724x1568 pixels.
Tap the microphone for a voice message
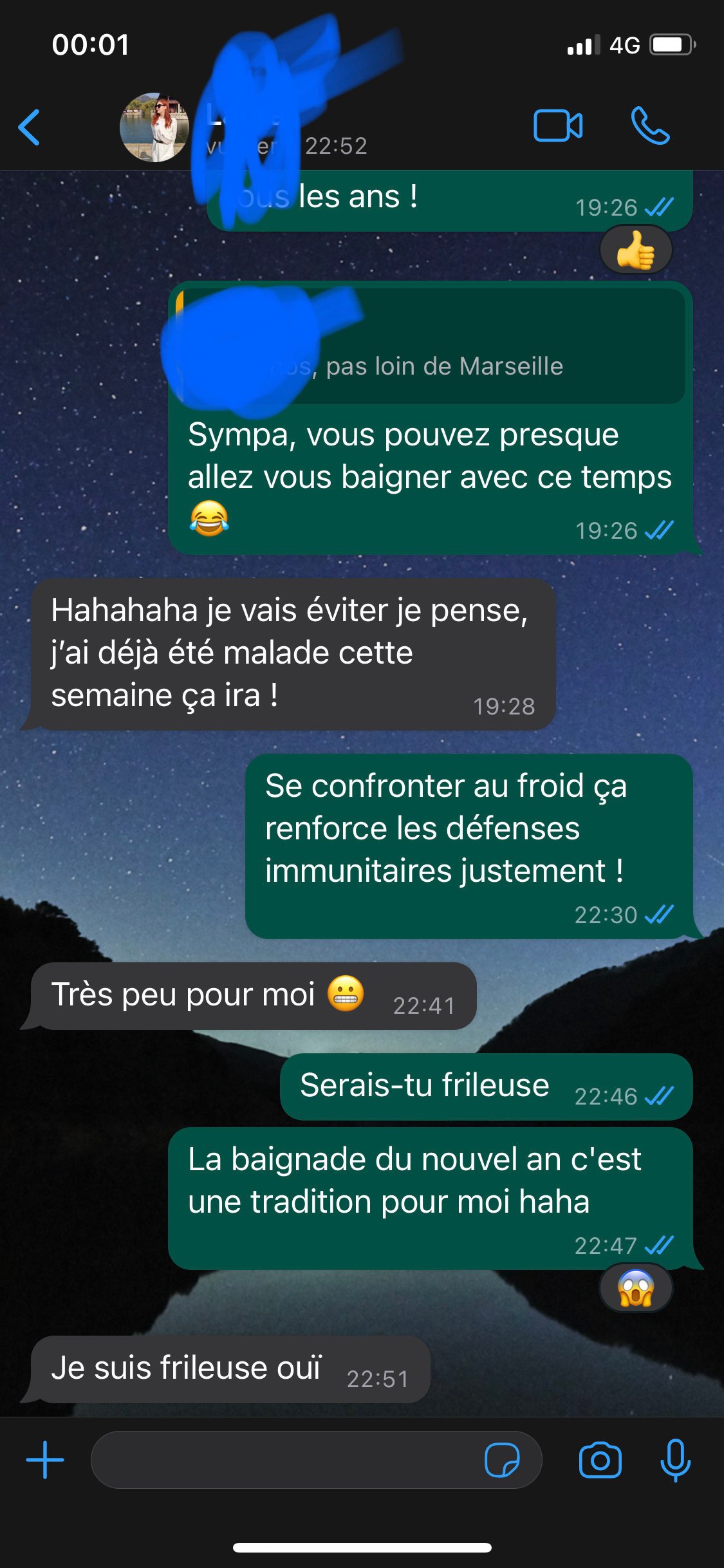tap(676, 1460)
